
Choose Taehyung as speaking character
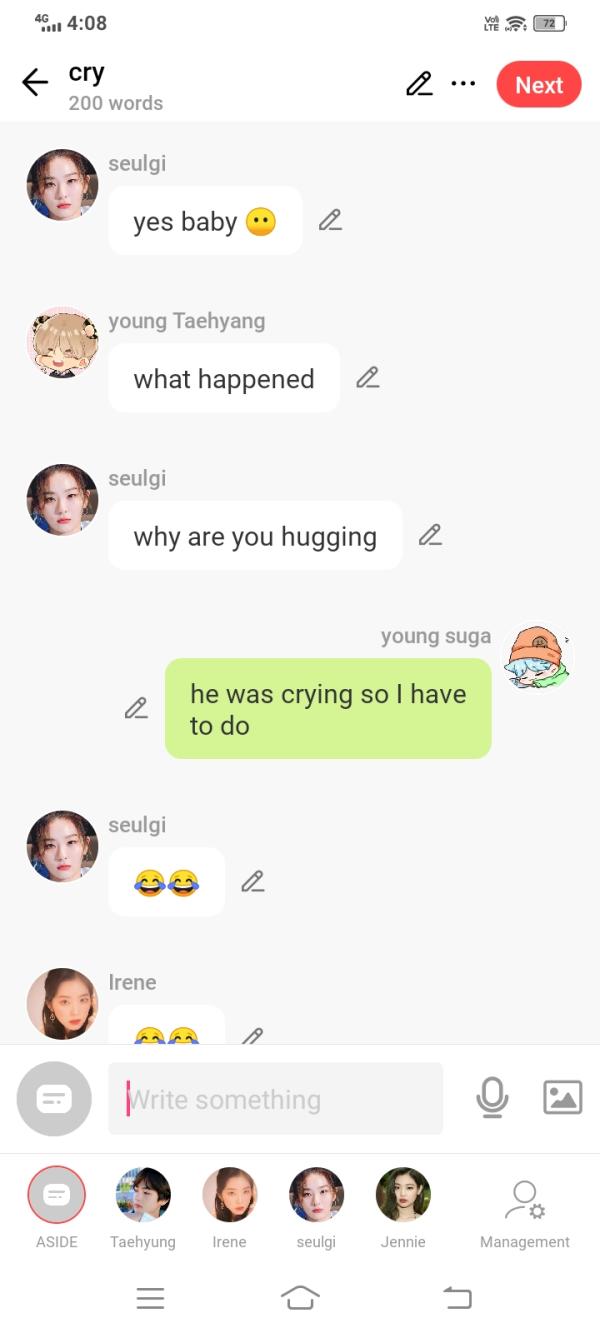point(143,1196)
